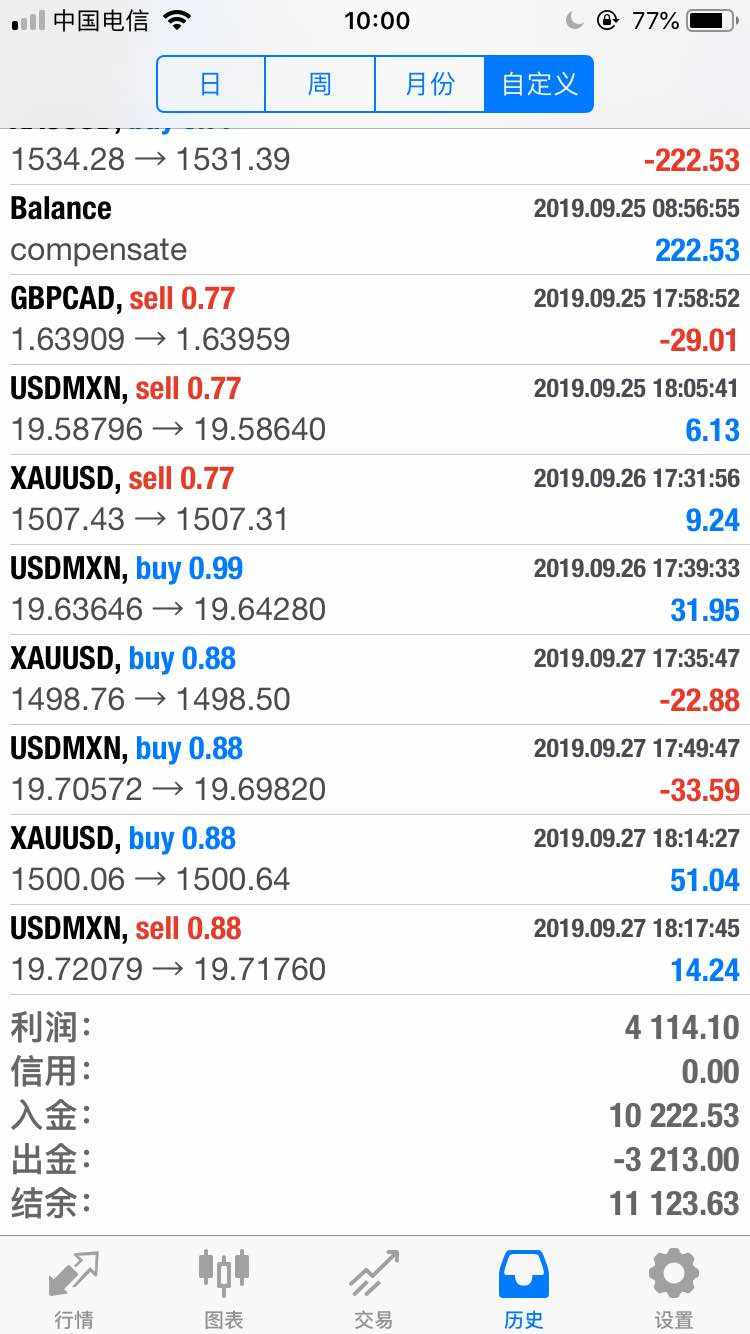Viewport: 750px width, 1334px height.
Task: Open XAUUSD buy trade with -22.88 loss
Action: click(x=375, y=679)
